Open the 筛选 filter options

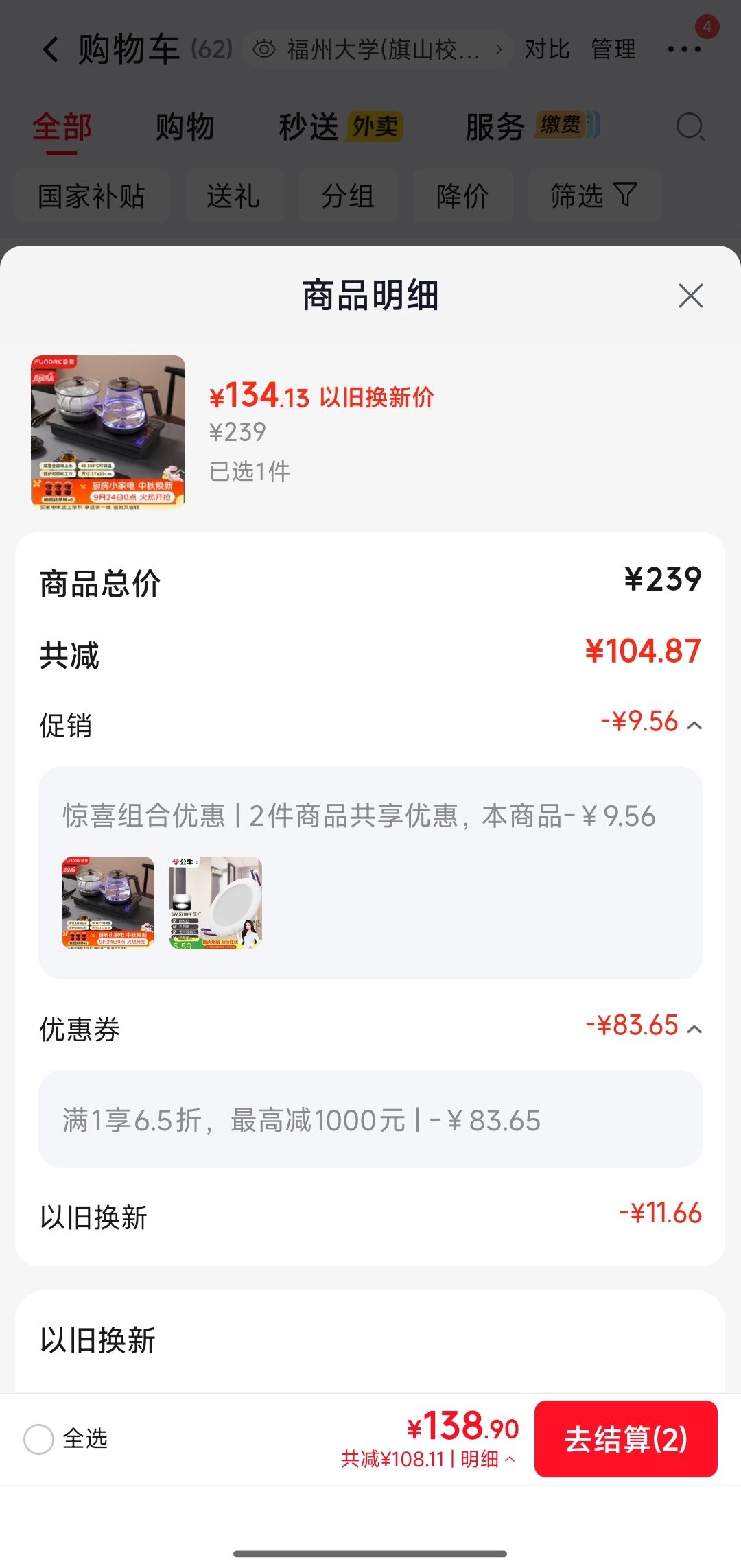[x=595, y=196]
